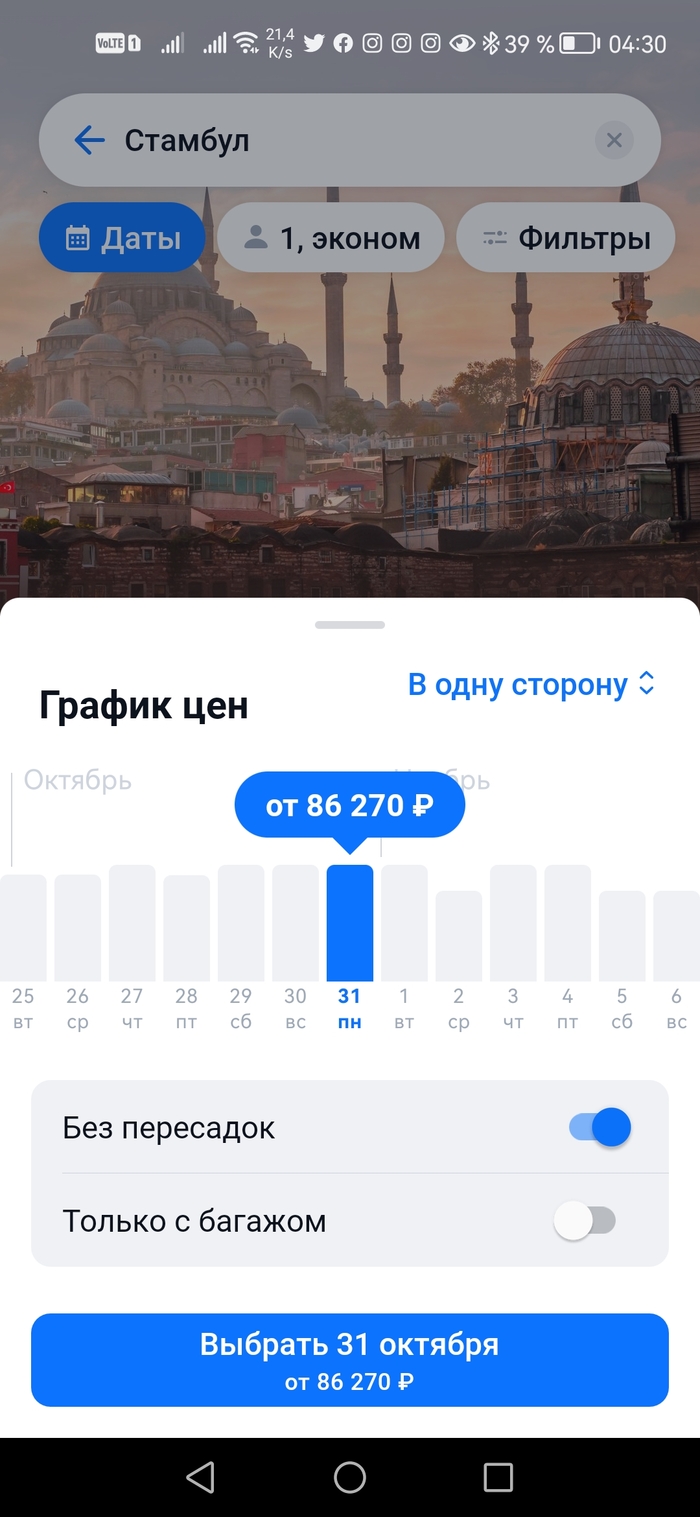This screenshot has width=700, height=1517.
Task: Select the 25 вт price bar
Action: pyautogui.click(x=23, y=930)
